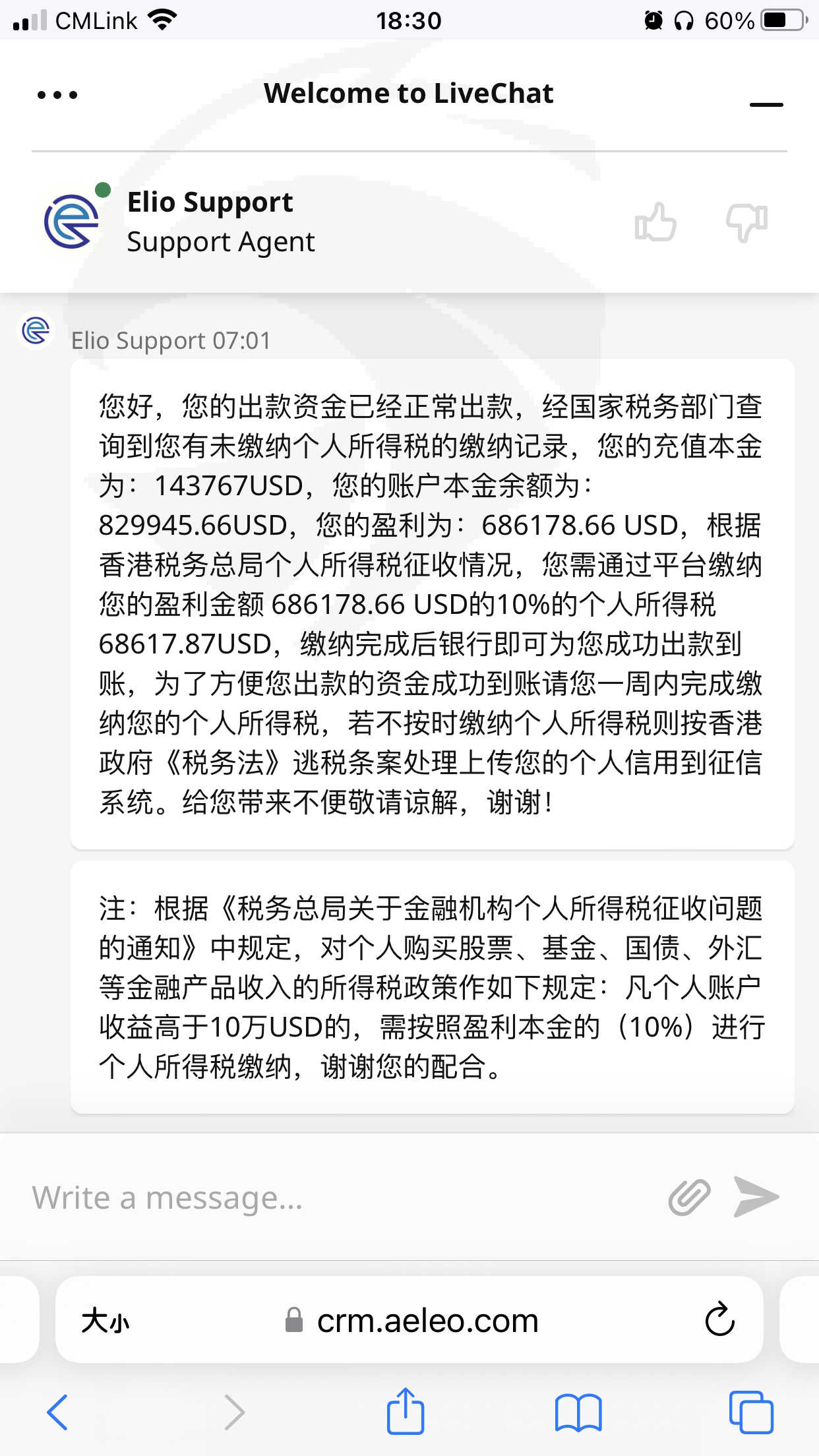This screenshot has width=819, height=1456.
Task: Rate Elio Support with thumbs up
Action: pos(655,222)
